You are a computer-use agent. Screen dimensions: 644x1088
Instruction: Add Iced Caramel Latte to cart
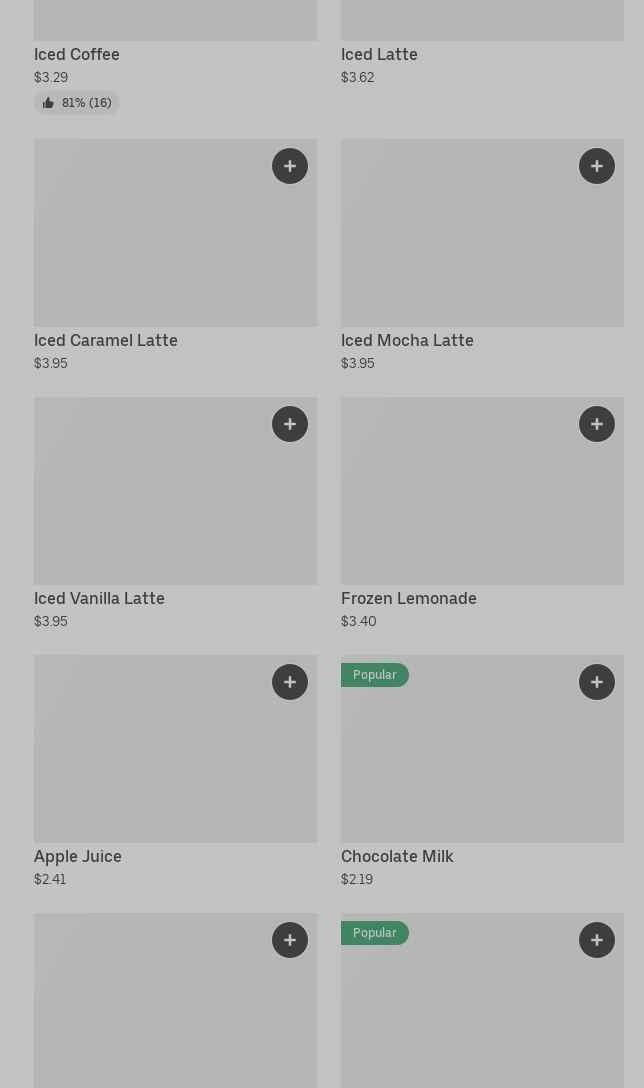tap(290, 166)
